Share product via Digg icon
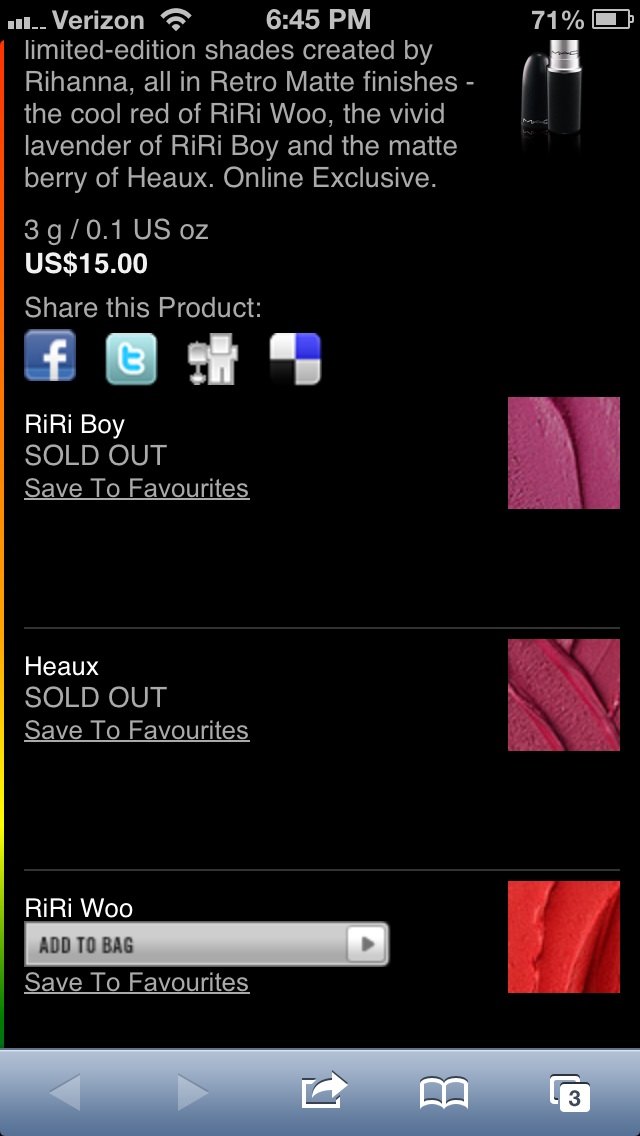The image size is (640, 1136). pyautogui.click(x=213, y=360)
